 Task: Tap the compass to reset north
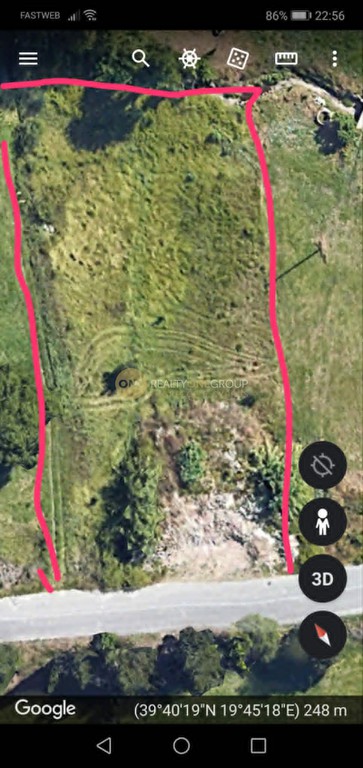click(x=322, y=635)
